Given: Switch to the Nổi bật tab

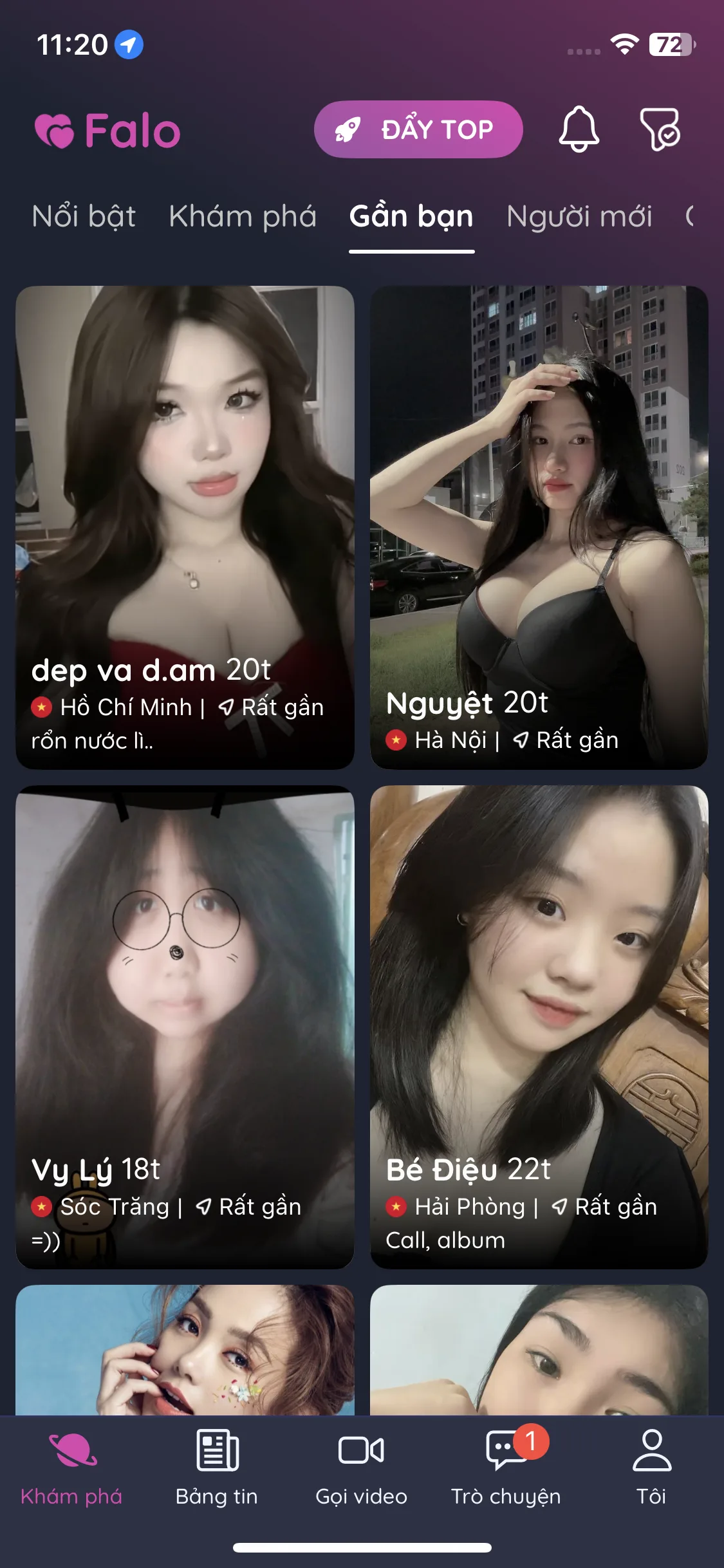Looking at the screenshot, I should coord(84,216).
